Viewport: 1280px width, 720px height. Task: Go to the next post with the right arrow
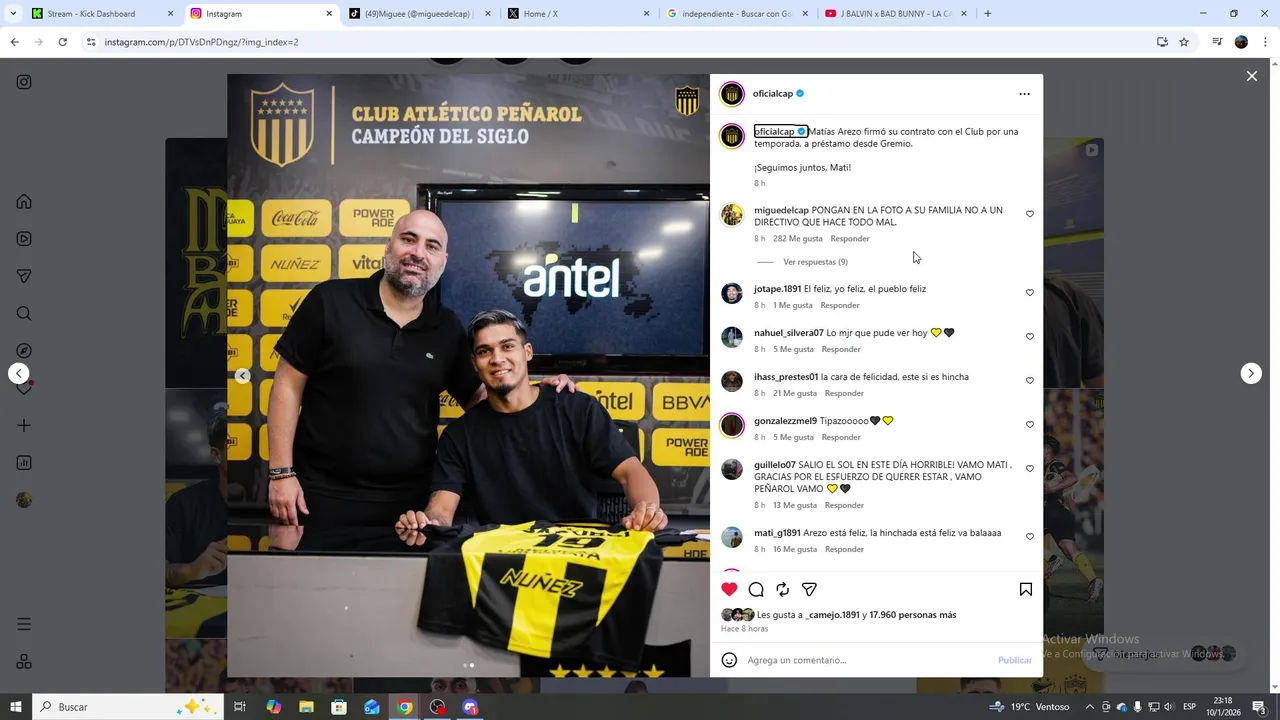[x=1251, y=373]
